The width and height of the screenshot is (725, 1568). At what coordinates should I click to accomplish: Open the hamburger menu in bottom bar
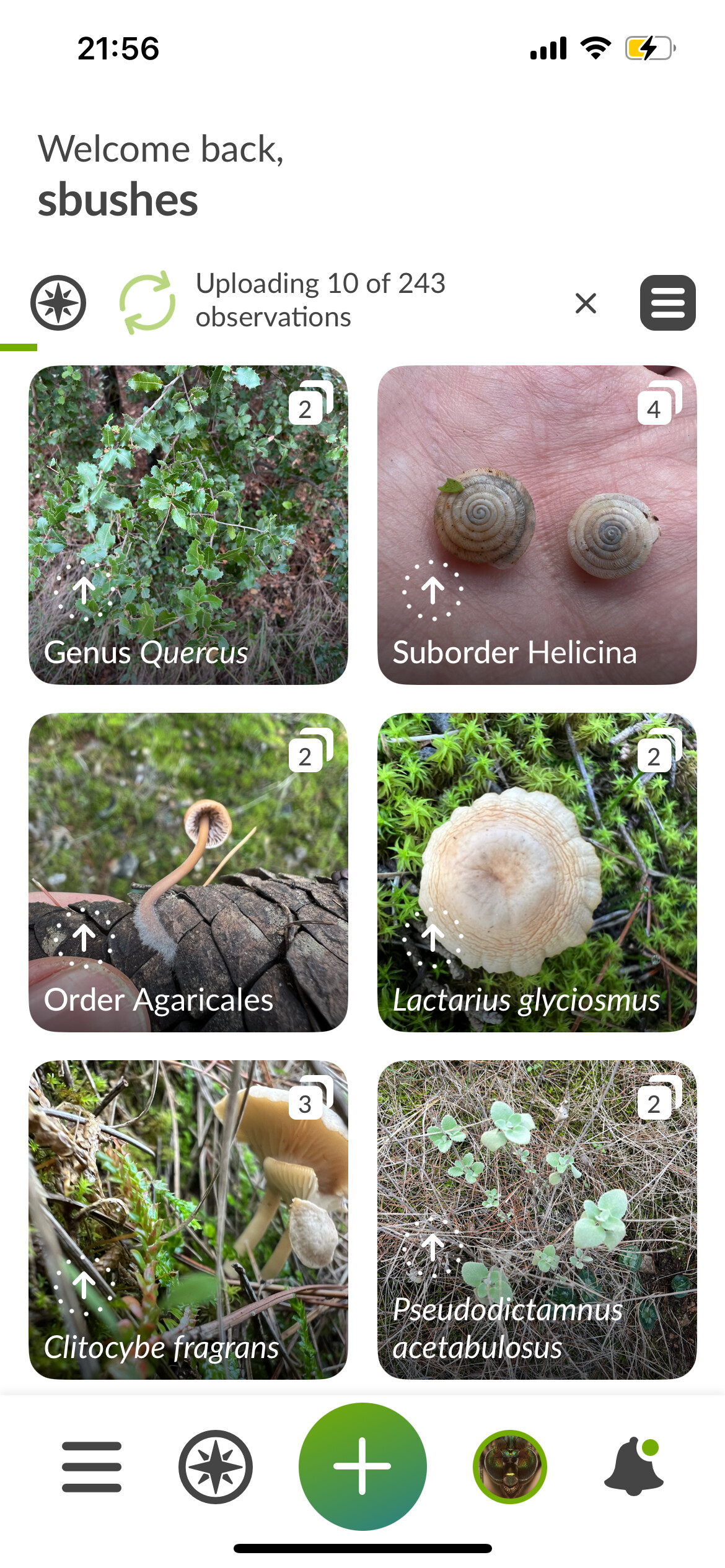pos(92,1466)
